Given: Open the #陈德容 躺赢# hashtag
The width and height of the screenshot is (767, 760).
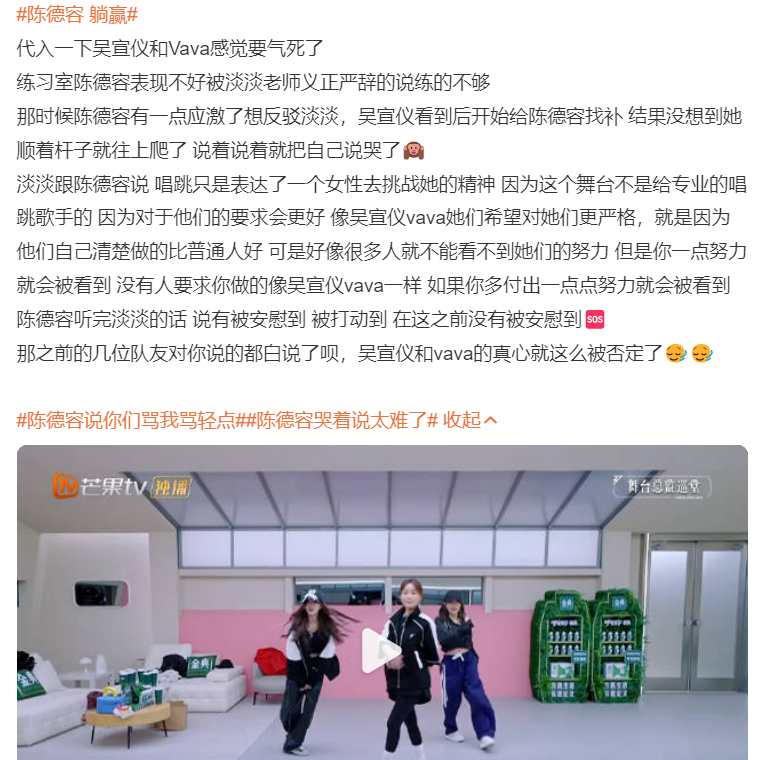Looking at the screenshot, I should pos(77,16).
